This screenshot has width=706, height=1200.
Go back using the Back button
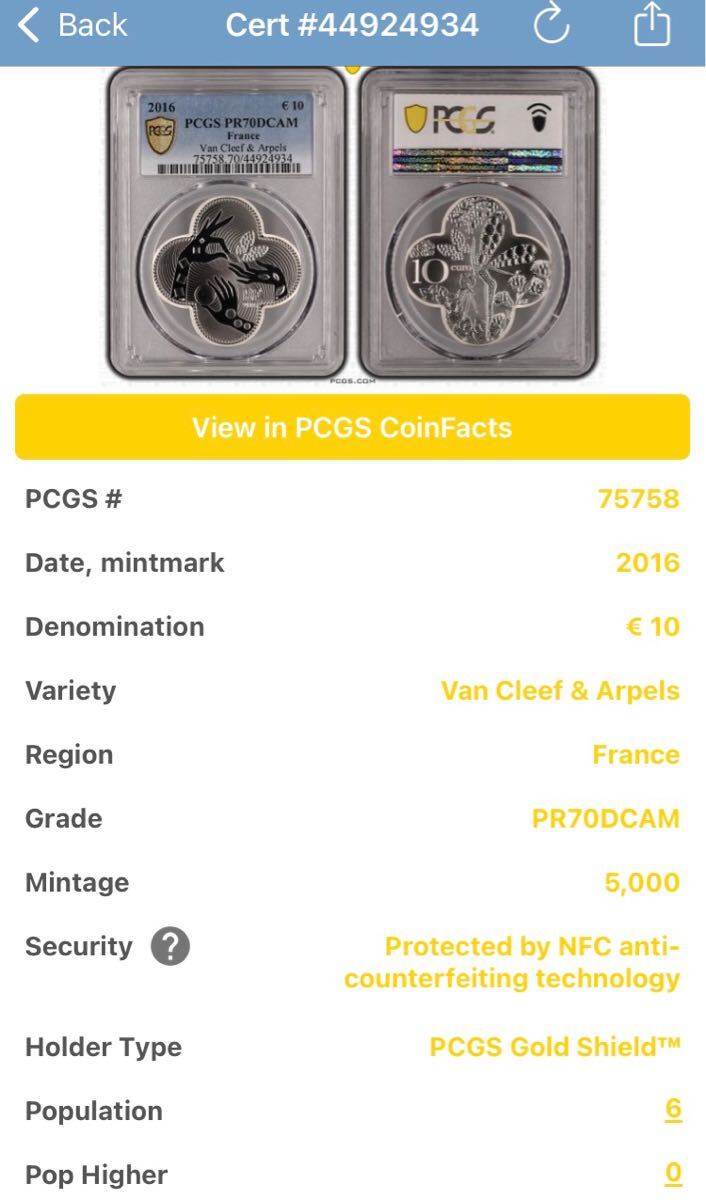pos(72,25)
